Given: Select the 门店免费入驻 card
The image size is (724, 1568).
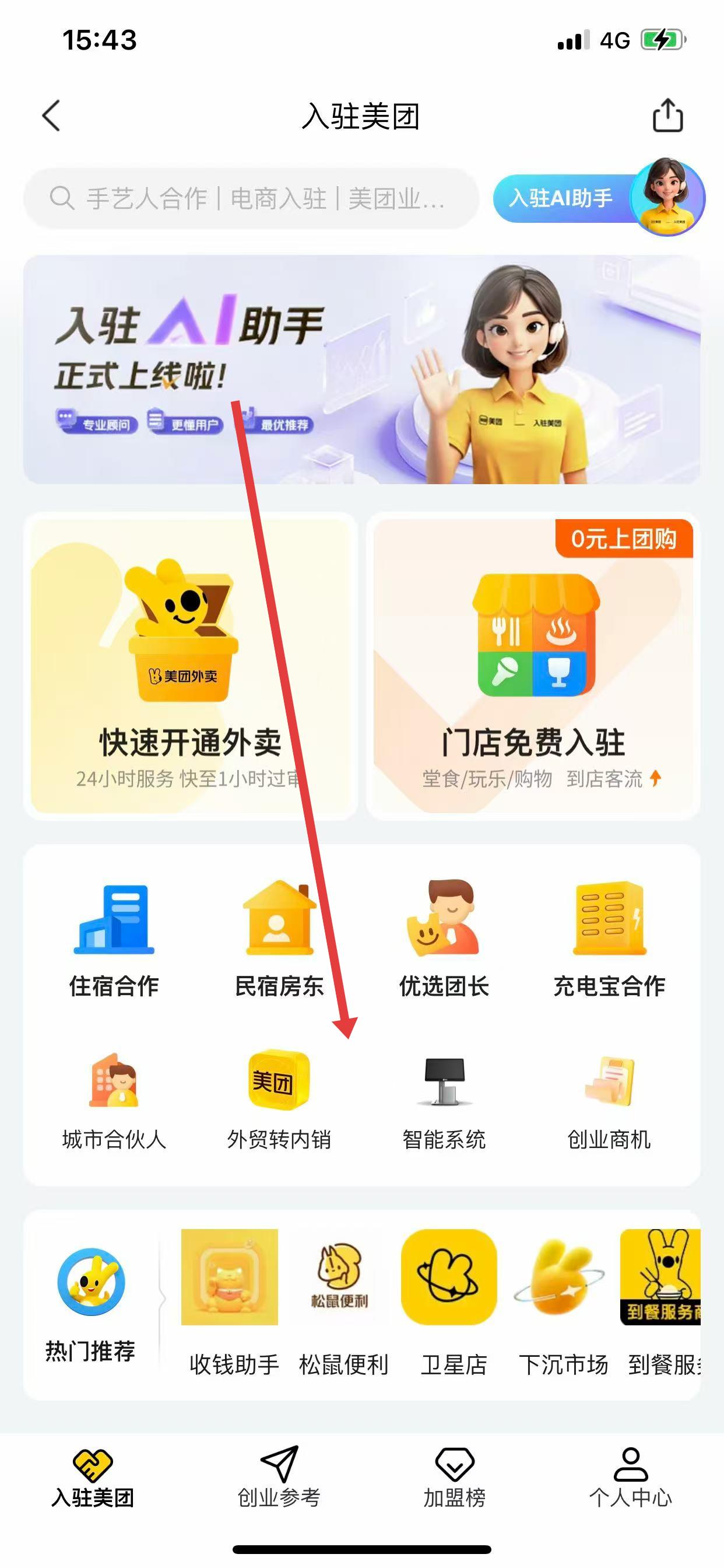Looking at the screenshot, I should [x=533, y=666].
